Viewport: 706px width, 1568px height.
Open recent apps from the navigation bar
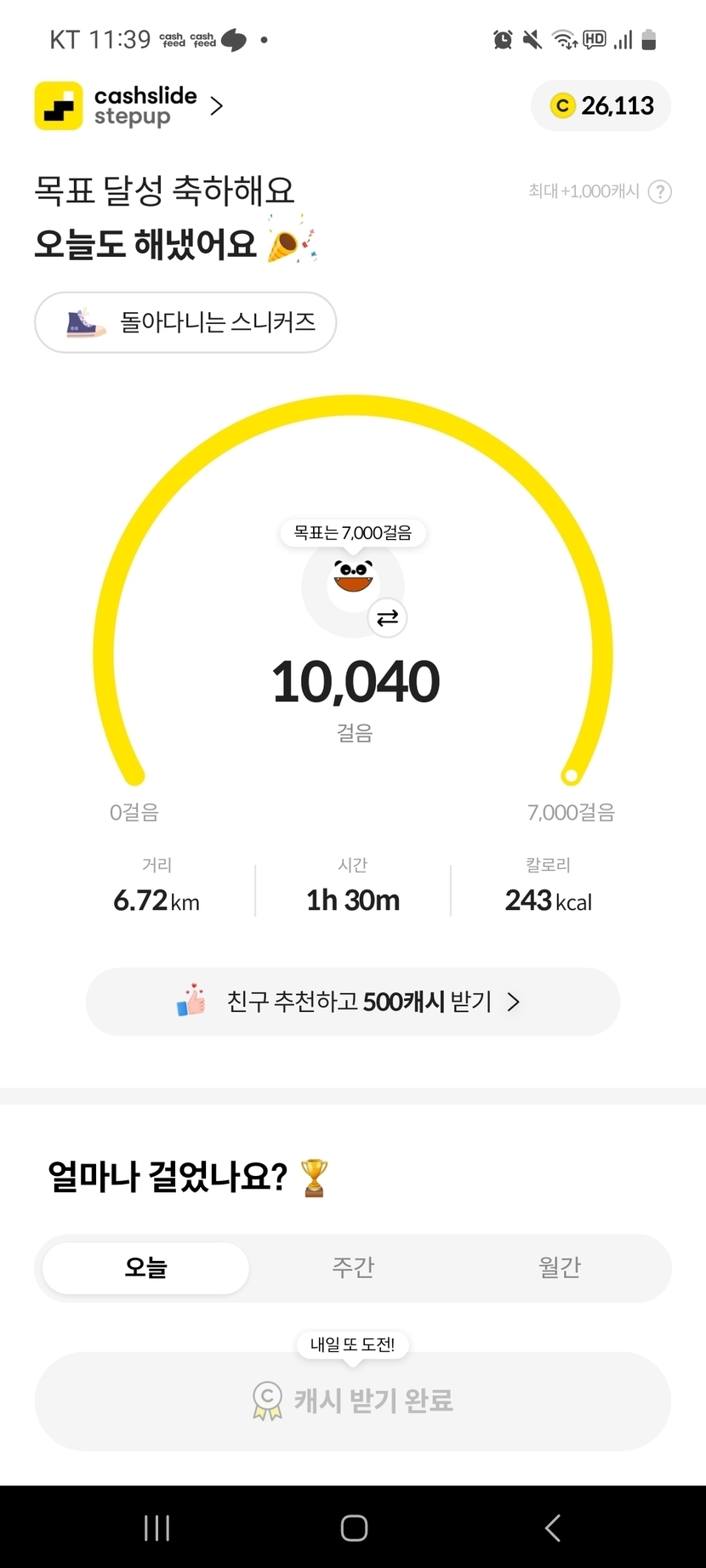[157, 1528]
